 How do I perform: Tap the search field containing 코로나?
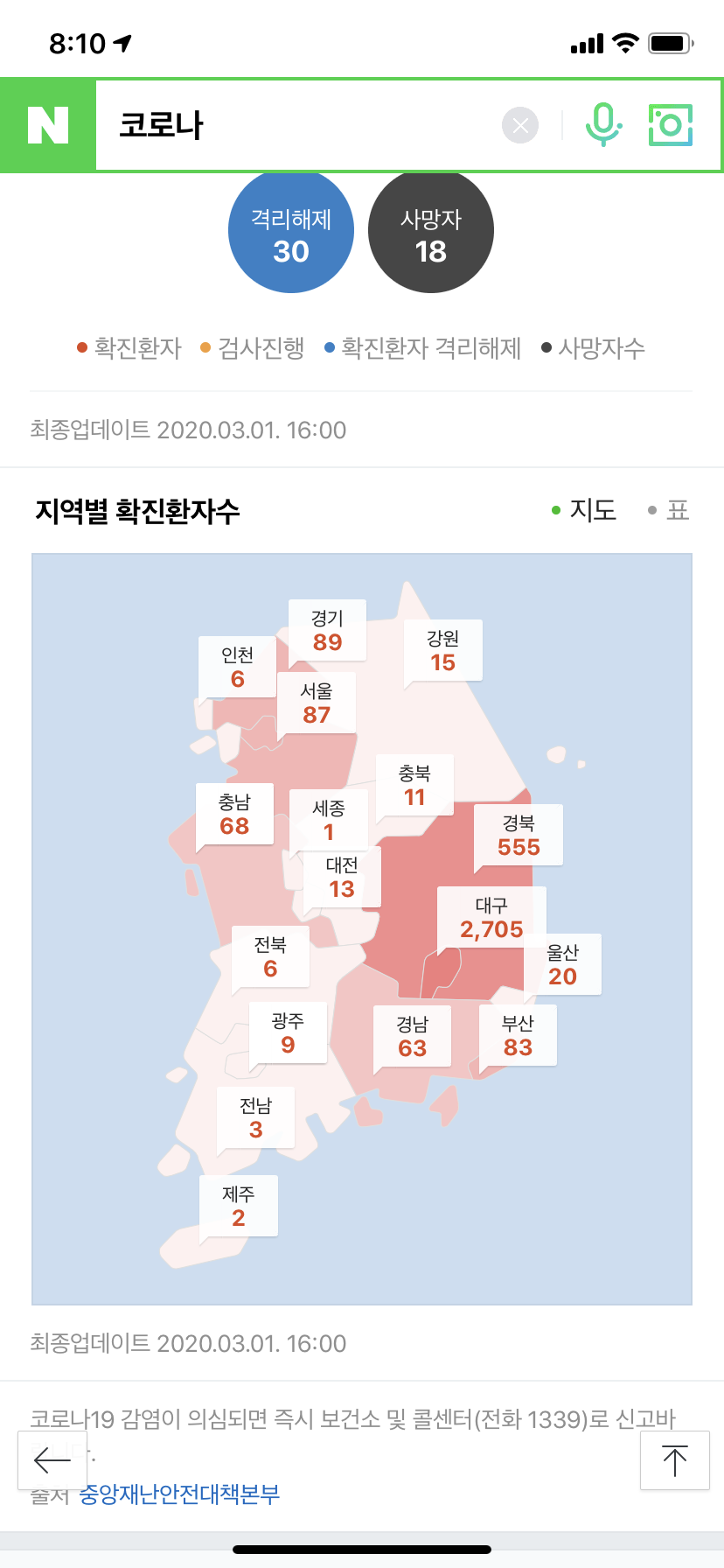pyautogui.click(x=297, y=125)
